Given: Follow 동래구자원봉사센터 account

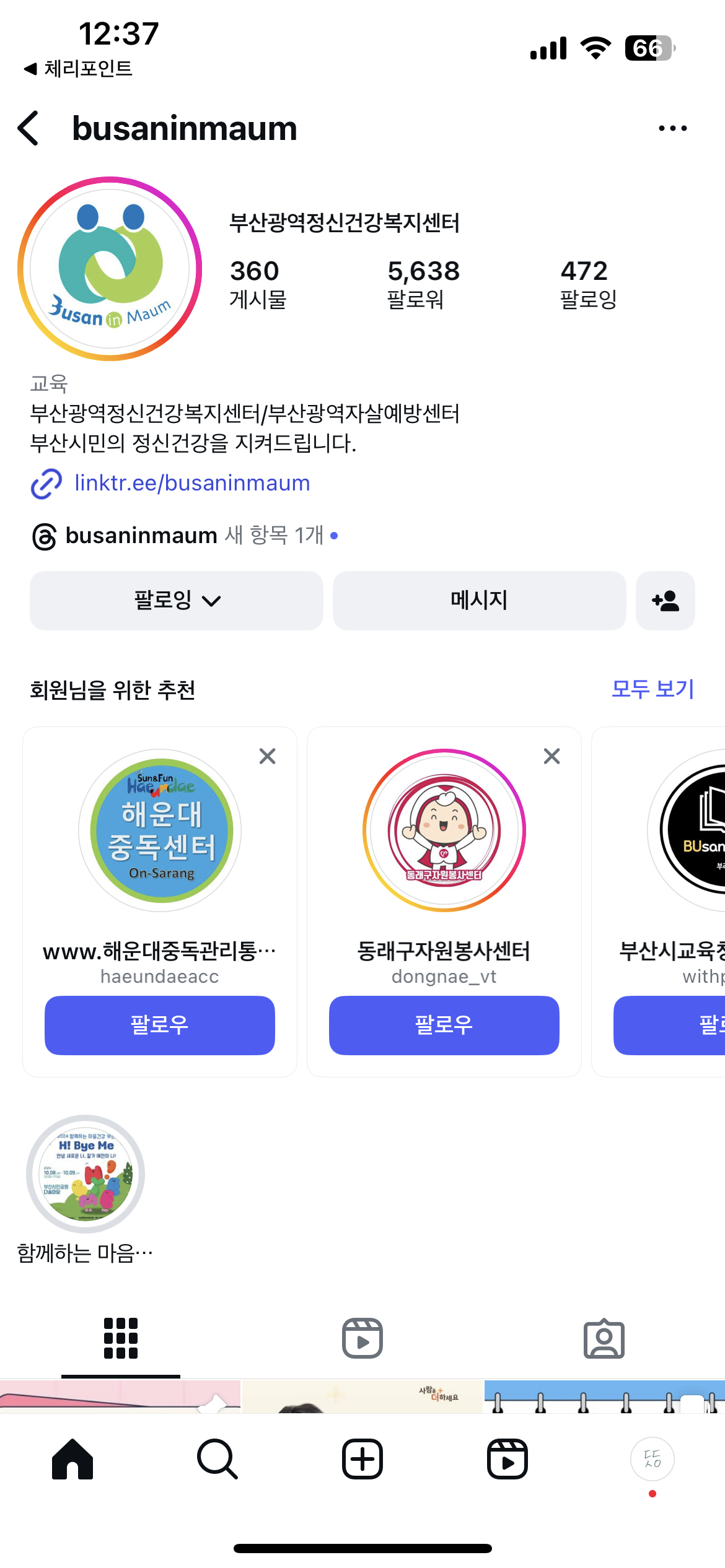Looking at the screenshot, I should click(444, 1025).
